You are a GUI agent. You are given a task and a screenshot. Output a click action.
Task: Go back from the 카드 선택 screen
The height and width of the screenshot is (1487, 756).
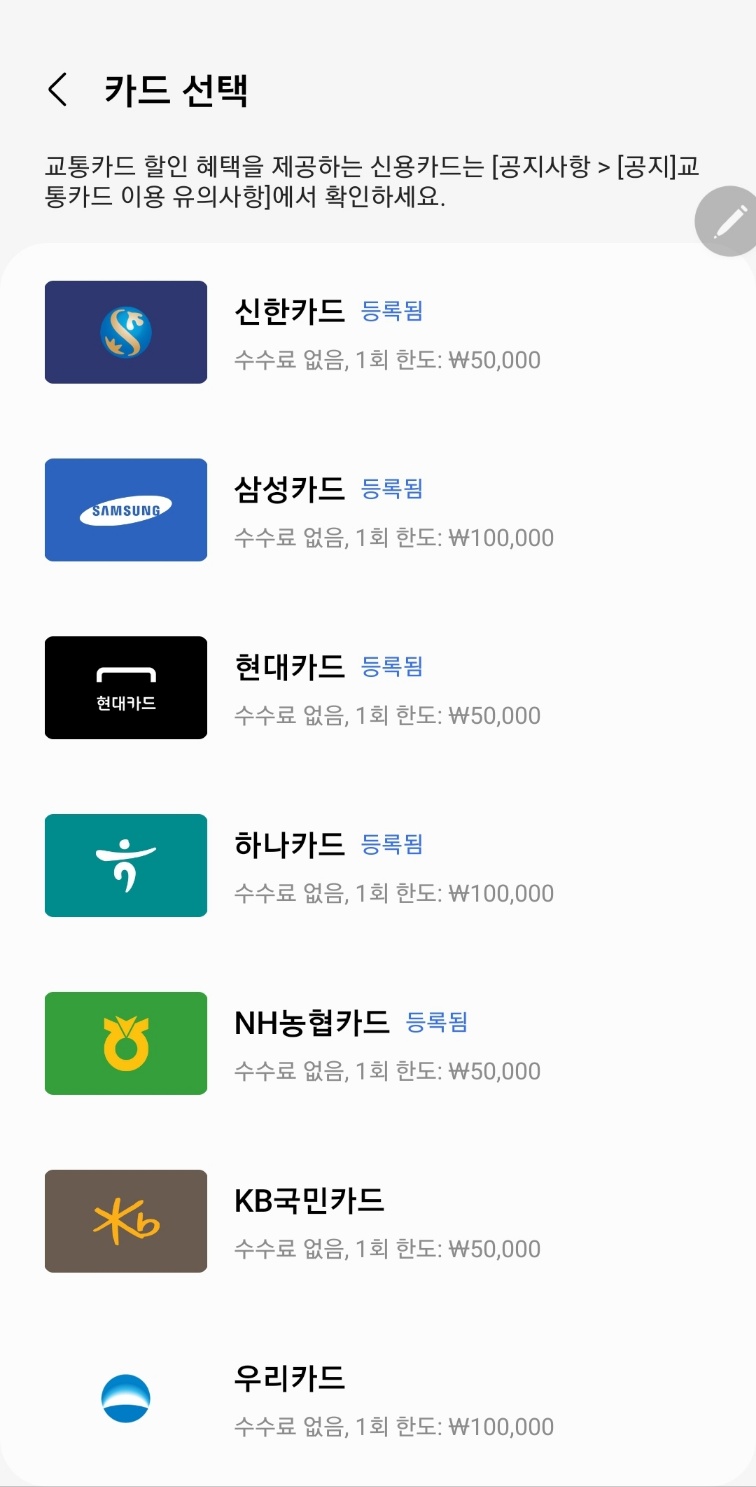click(x=58, y=90)
